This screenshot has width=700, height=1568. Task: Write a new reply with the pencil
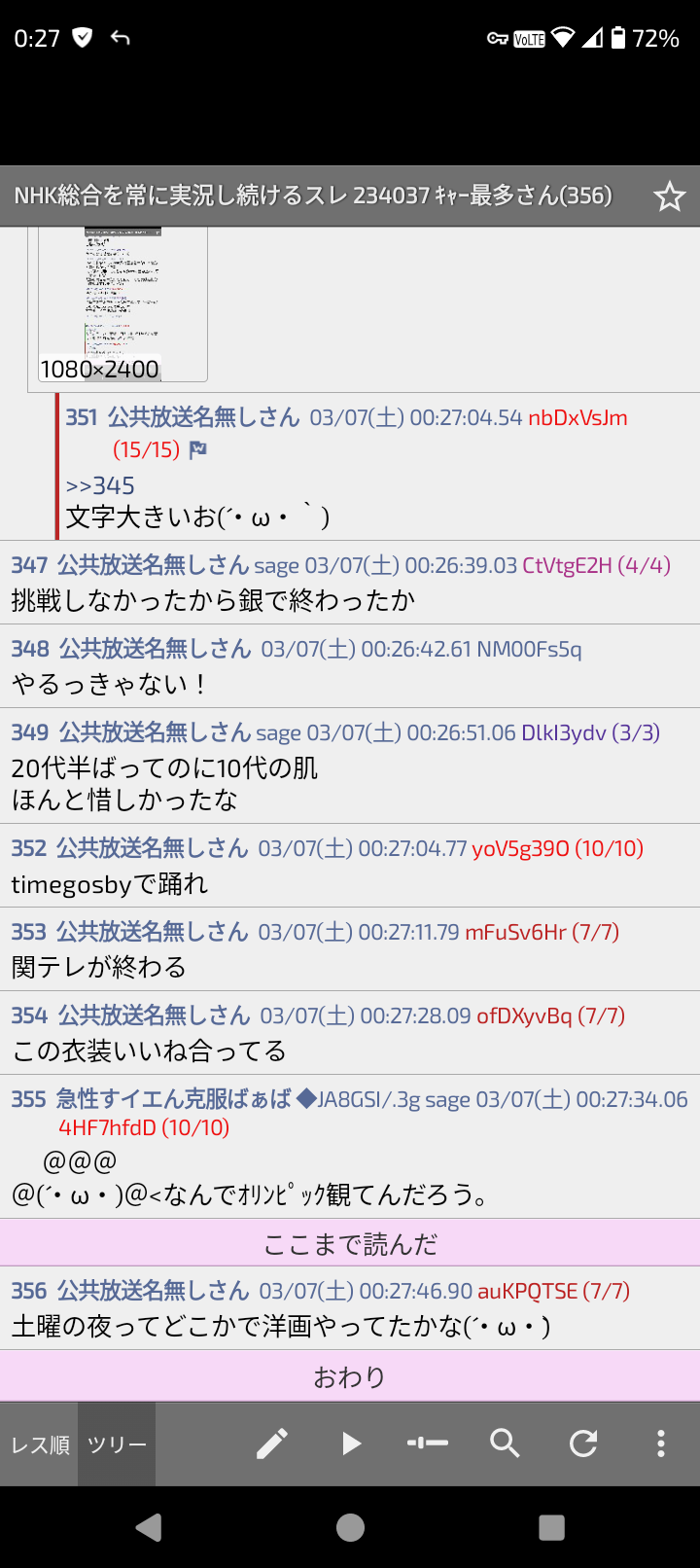(272, 1443)
